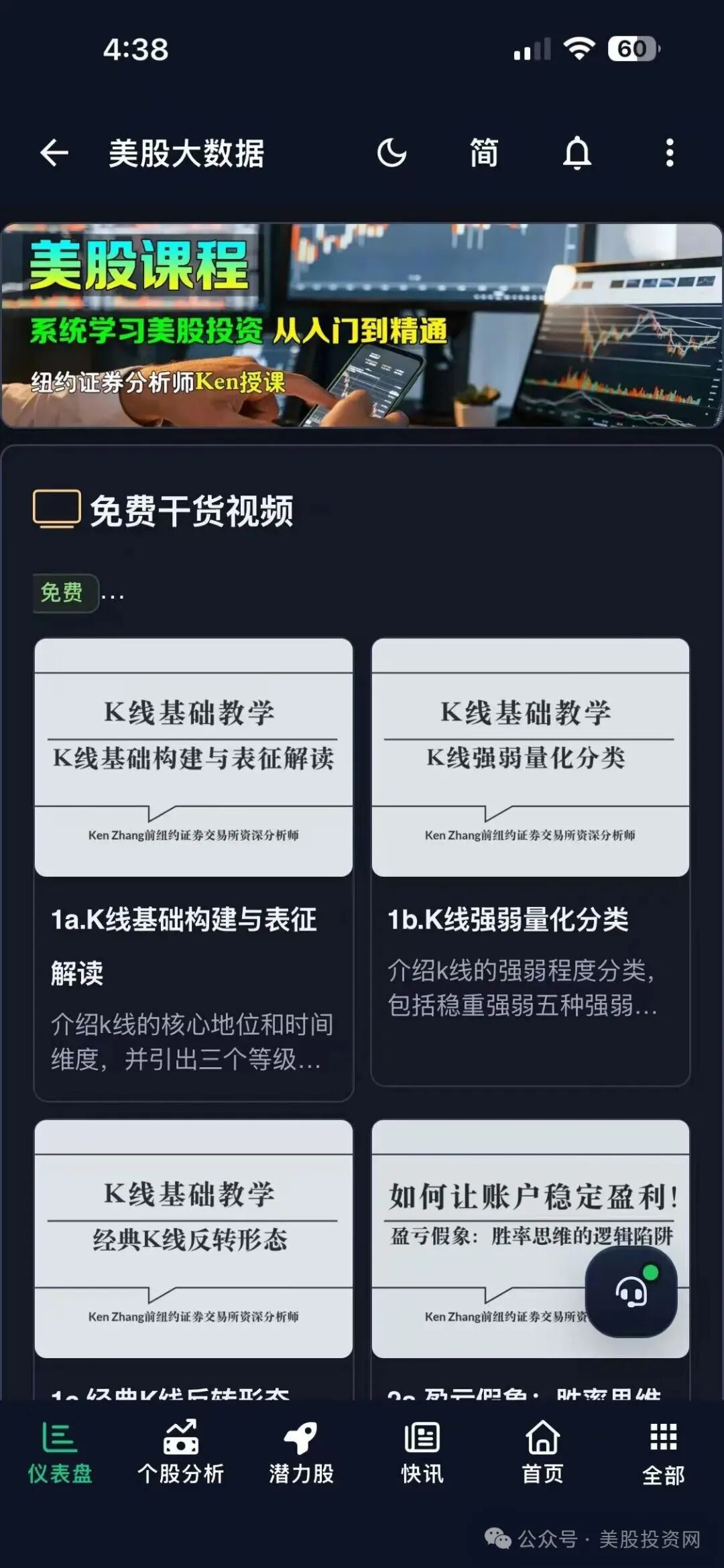Screen dimensions: 724x1568
Task: Go to the 快讯 tab
Action: pos(422,1453)
